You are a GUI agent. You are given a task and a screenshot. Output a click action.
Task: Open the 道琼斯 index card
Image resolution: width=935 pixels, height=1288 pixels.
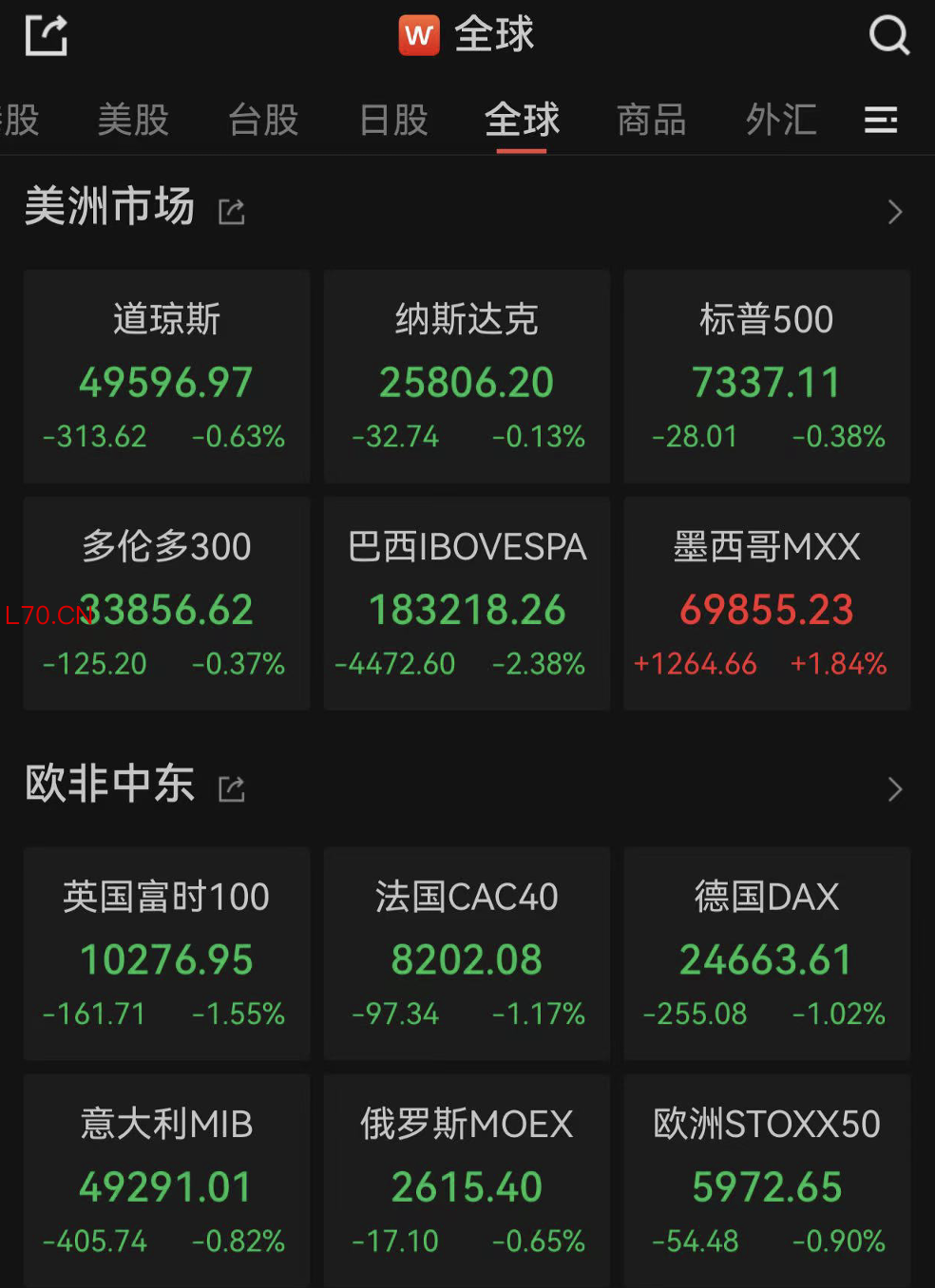pyautogui.click(x=167, y=376)
